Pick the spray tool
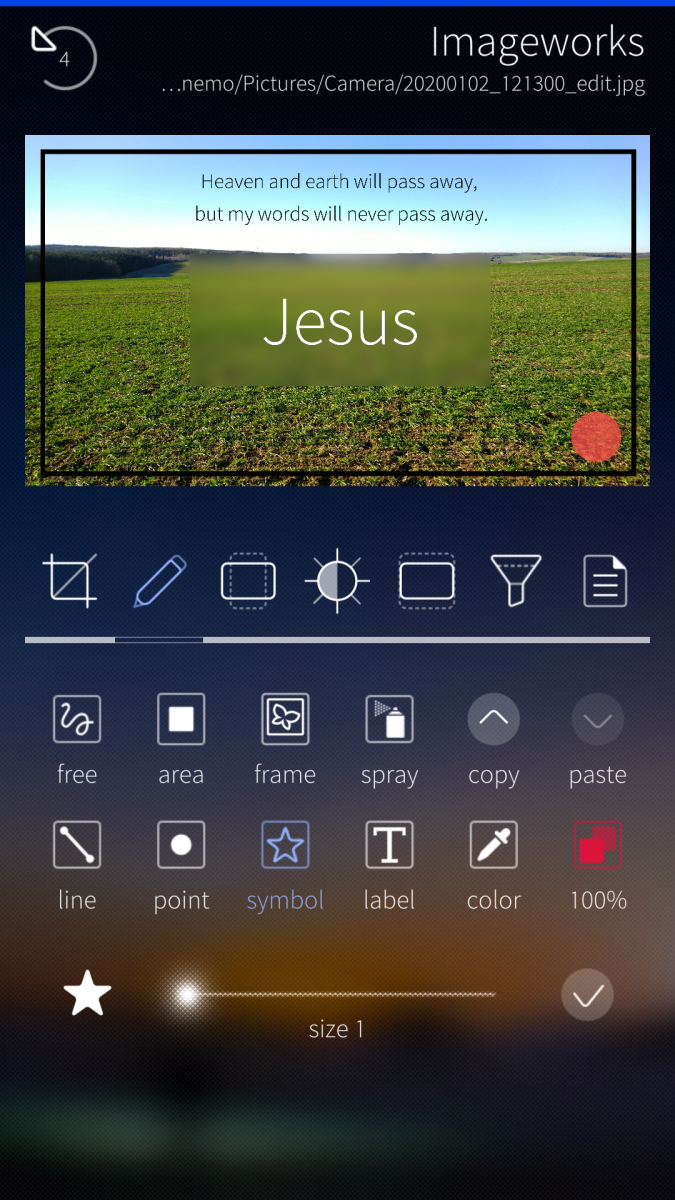Image resolution: width=675 pixels, height=1200 pixels. tap(389, 719)
